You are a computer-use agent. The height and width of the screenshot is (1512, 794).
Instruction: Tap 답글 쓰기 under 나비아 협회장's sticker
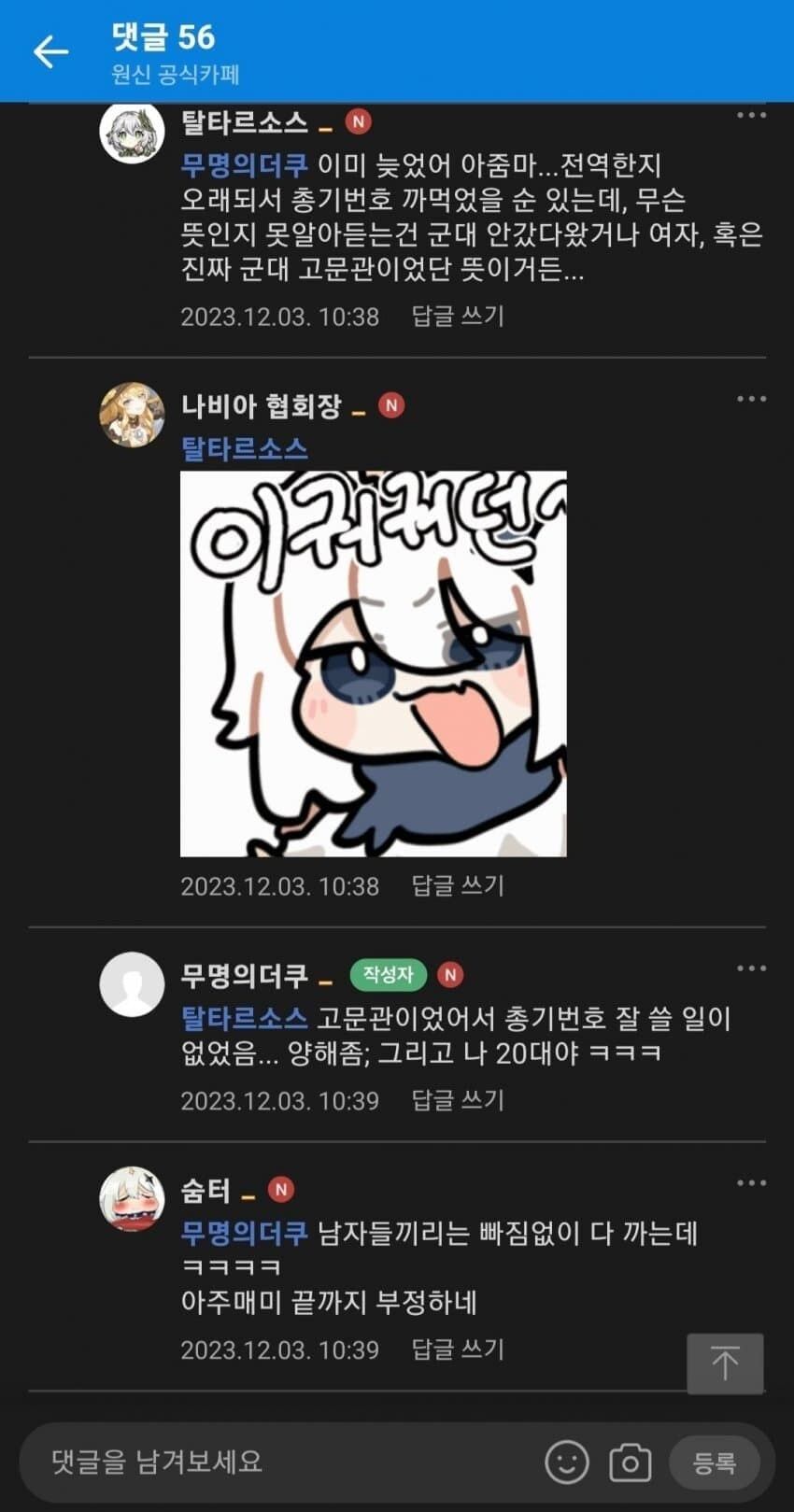[458, 885]
